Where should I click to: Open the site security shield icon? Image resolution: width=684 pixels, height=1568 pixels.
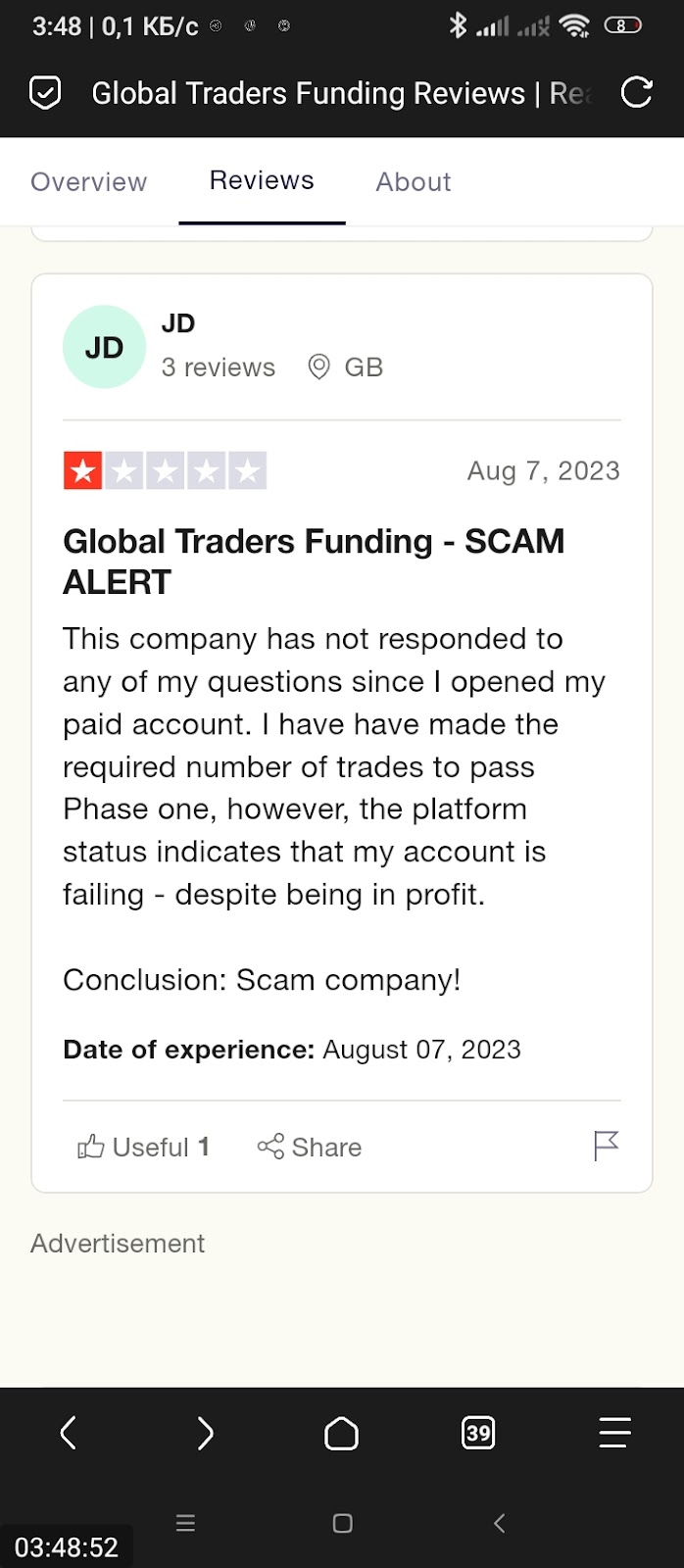tap(45, 93)
